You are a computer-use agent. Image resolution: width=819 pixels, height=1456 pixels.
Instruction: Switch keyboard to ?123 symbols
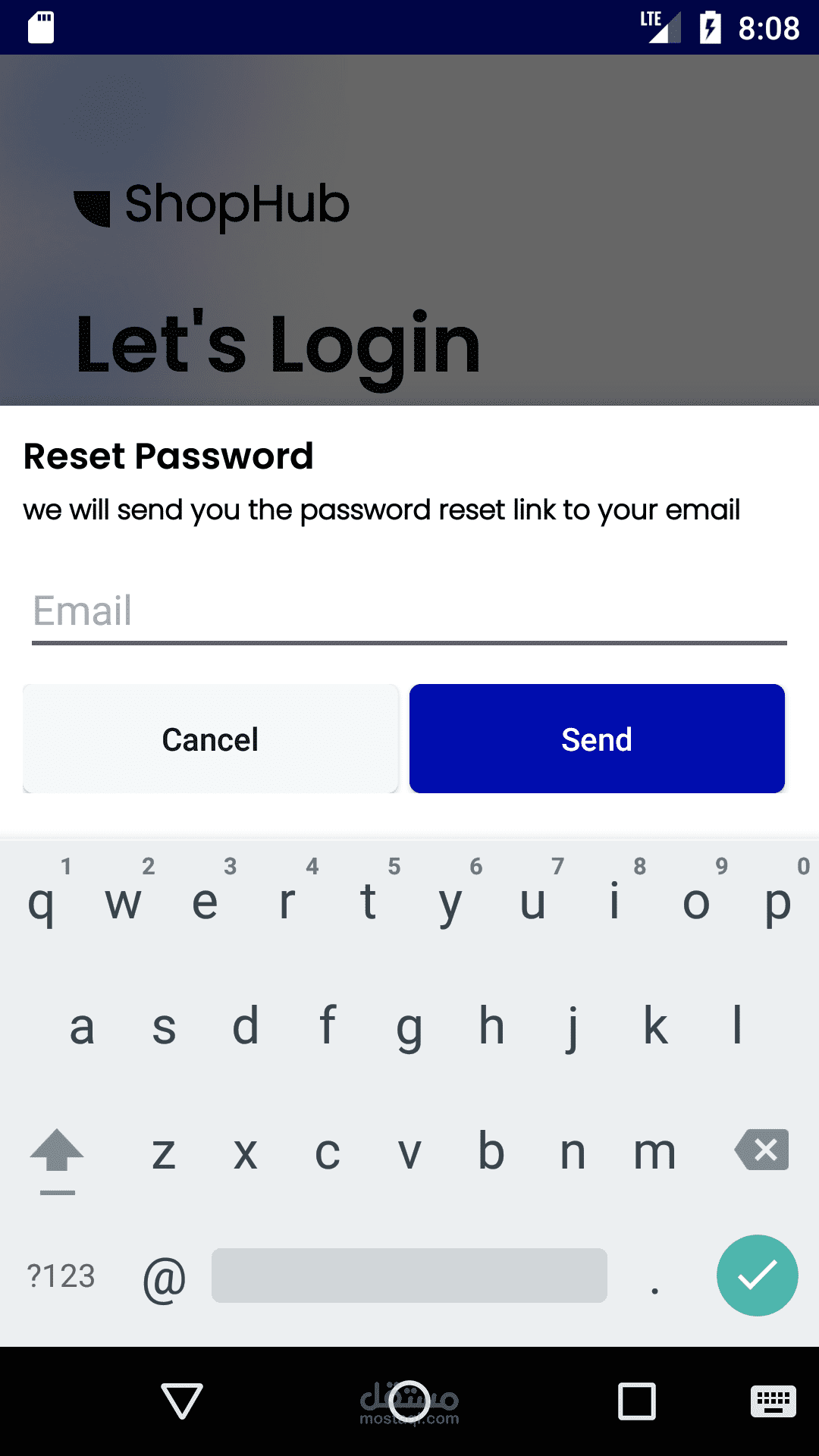pos(61,1277)
